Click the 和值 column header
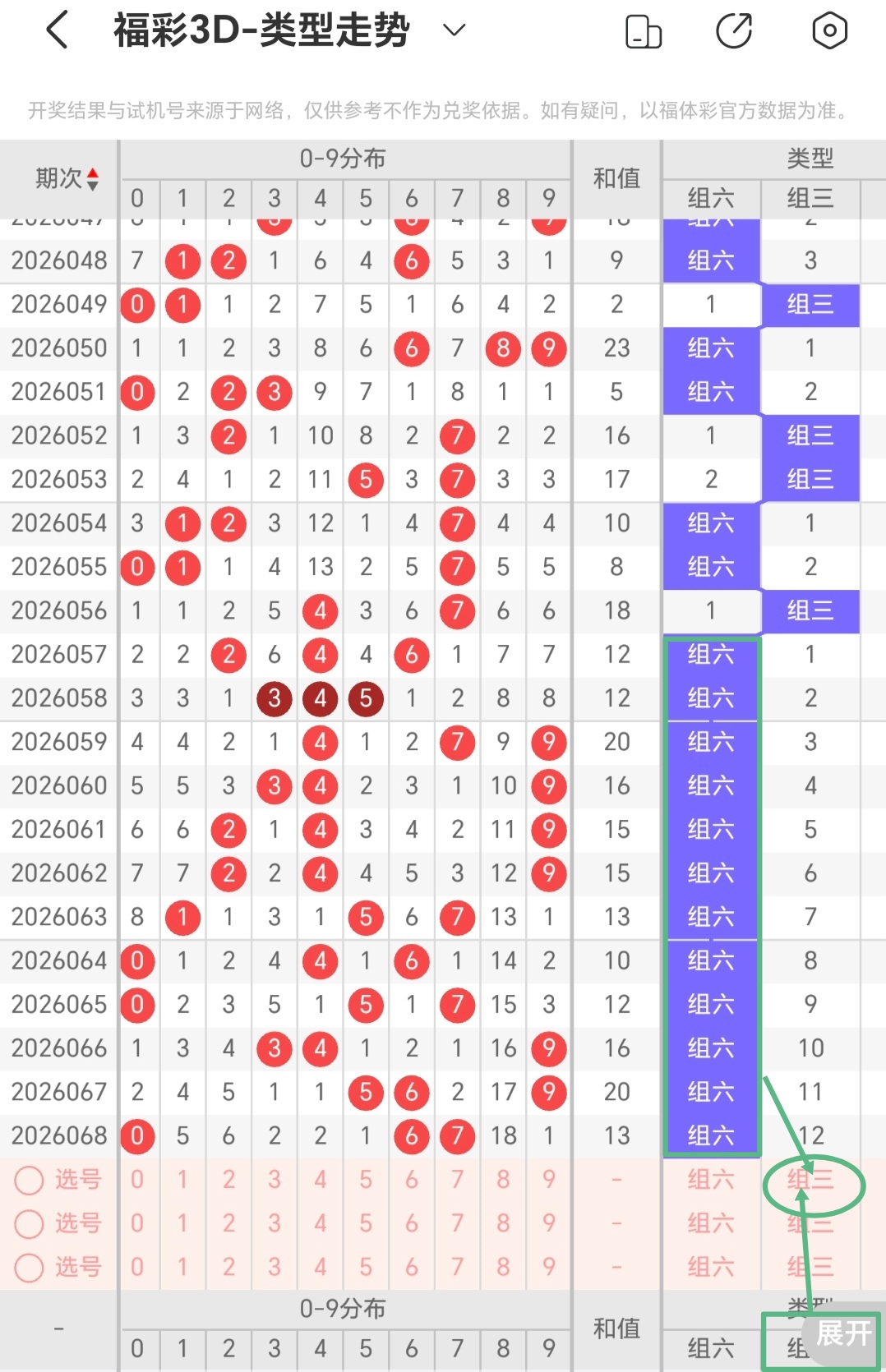886x1372 pixels. (x=616, y=177)
